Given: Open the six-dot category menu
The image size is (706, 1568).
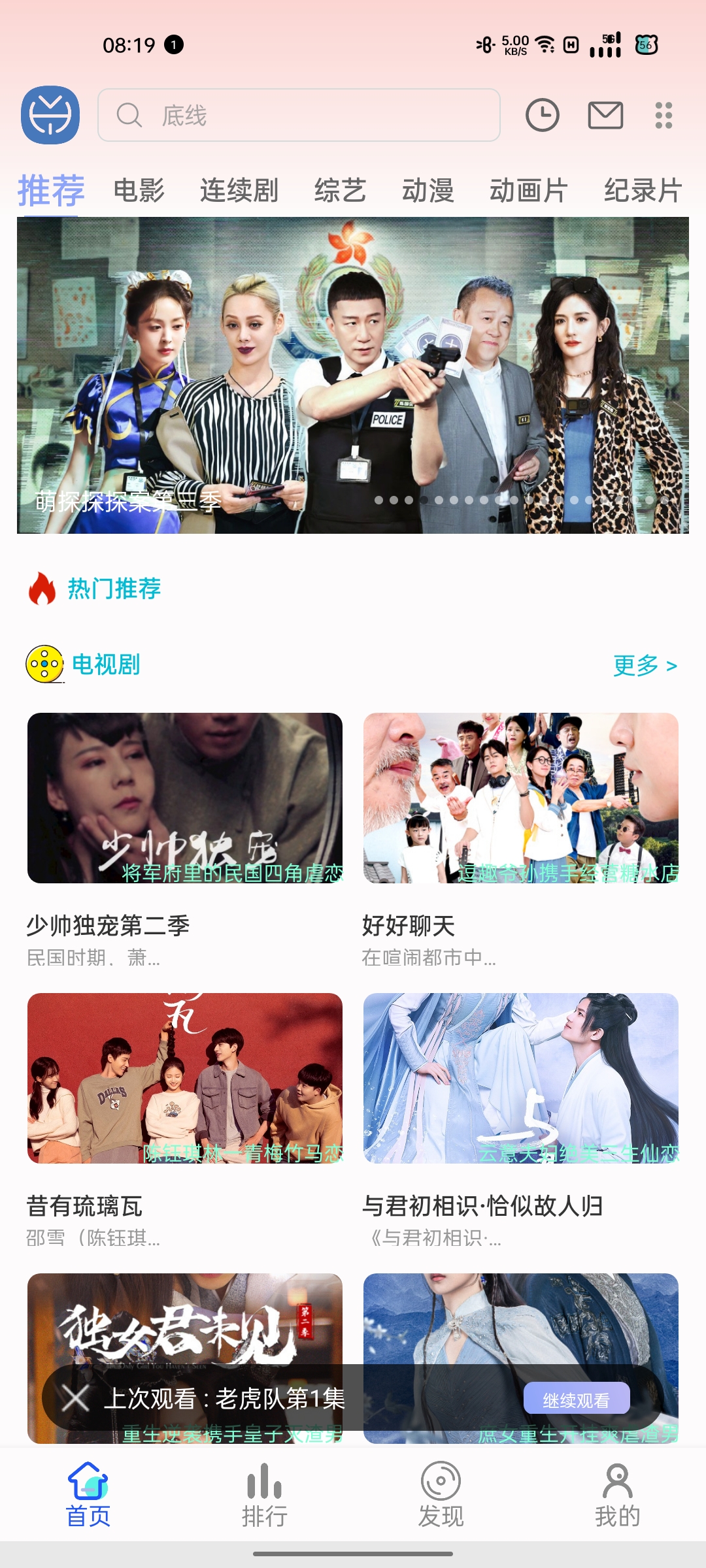Looking at the screenshot, I should pos(664,116).
